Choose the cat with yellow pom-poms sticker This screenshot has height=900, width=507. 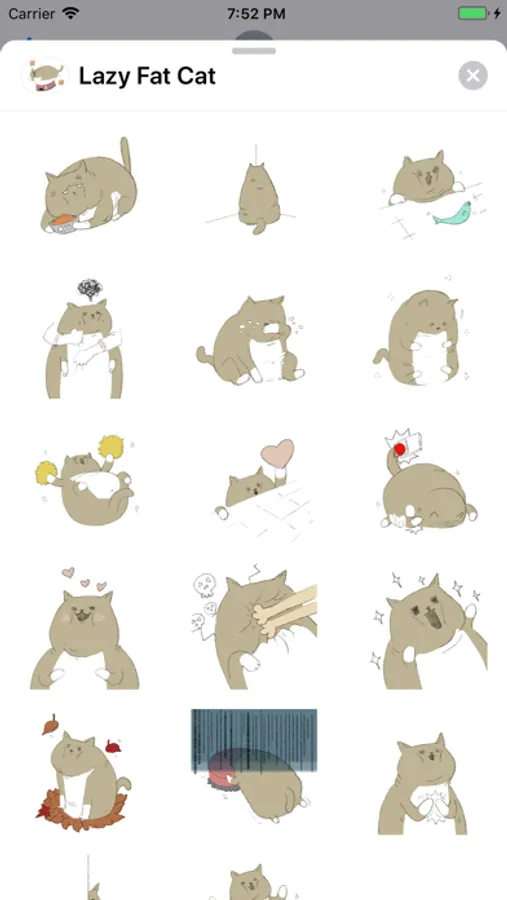click(x=85, y=480)
